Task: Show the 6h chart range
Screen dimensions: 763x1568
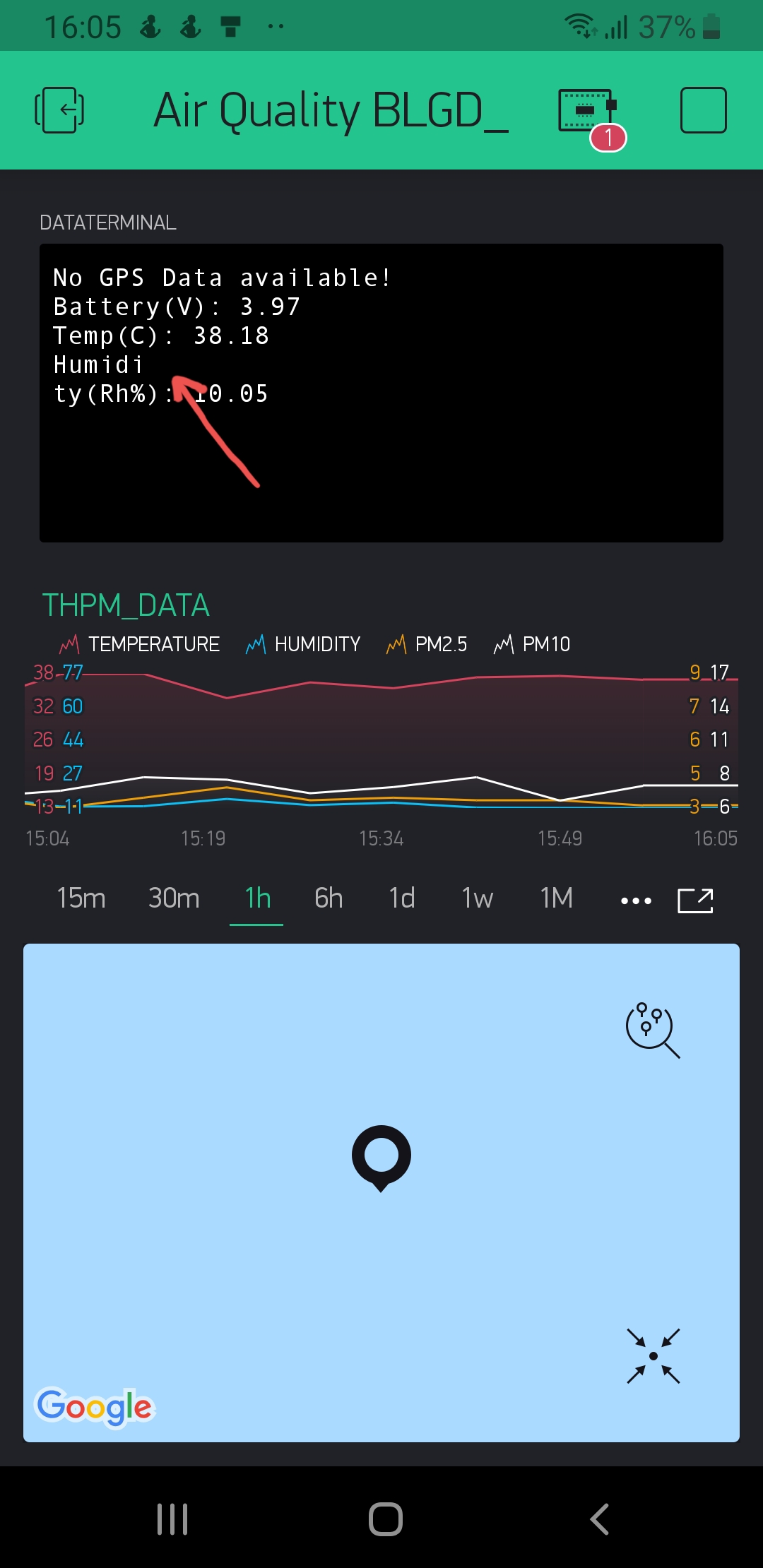Action: click(329, 898)
